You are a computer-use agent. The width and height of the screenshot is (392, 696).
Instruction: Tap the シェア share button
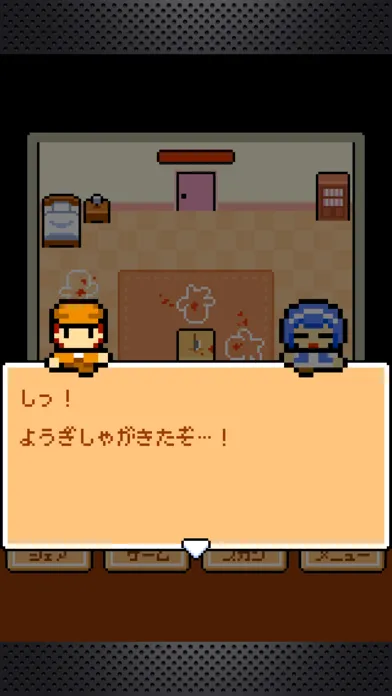(49, 560)
